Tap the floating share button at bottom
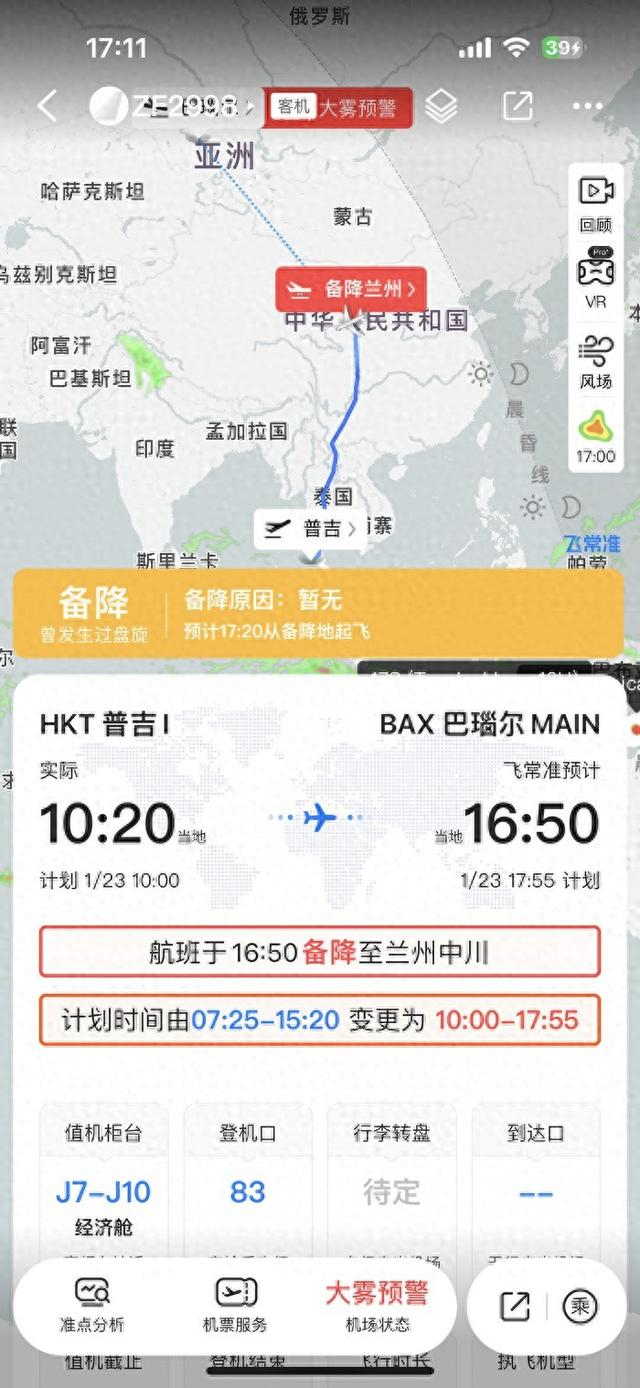 click(x=515, y=1305)
